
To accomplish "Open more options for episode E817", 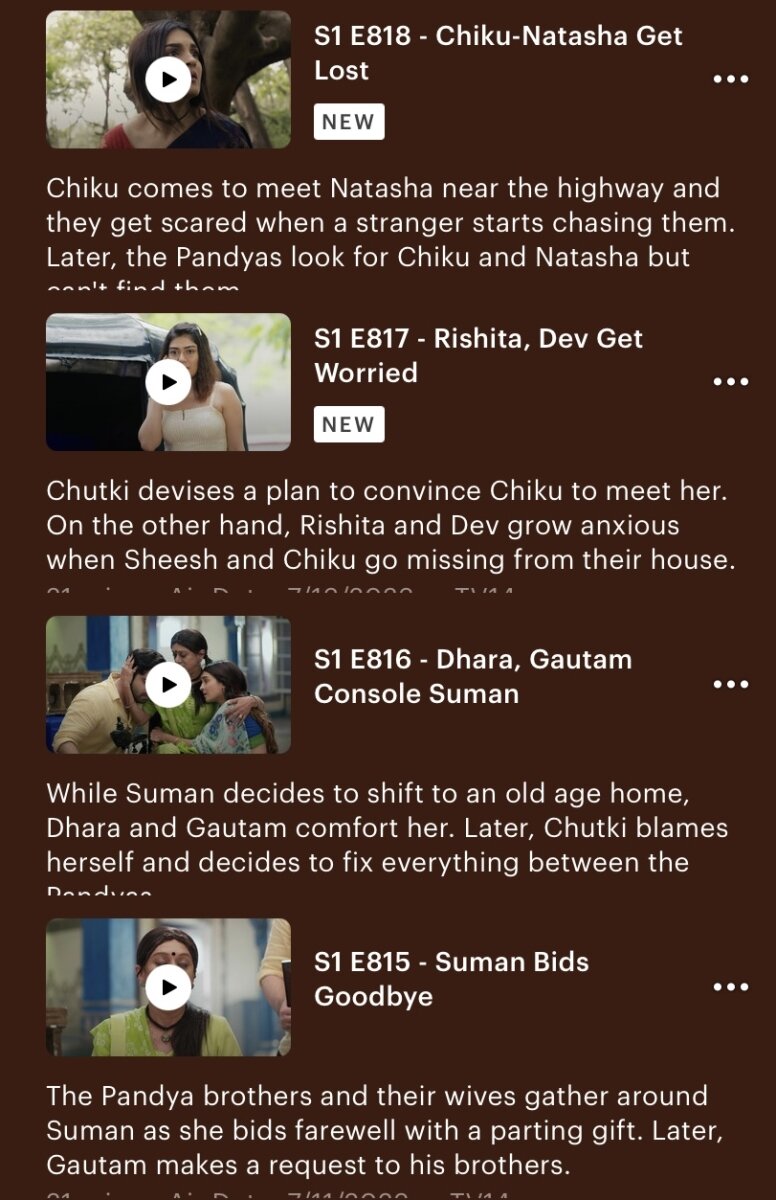I will pos(730,382).
